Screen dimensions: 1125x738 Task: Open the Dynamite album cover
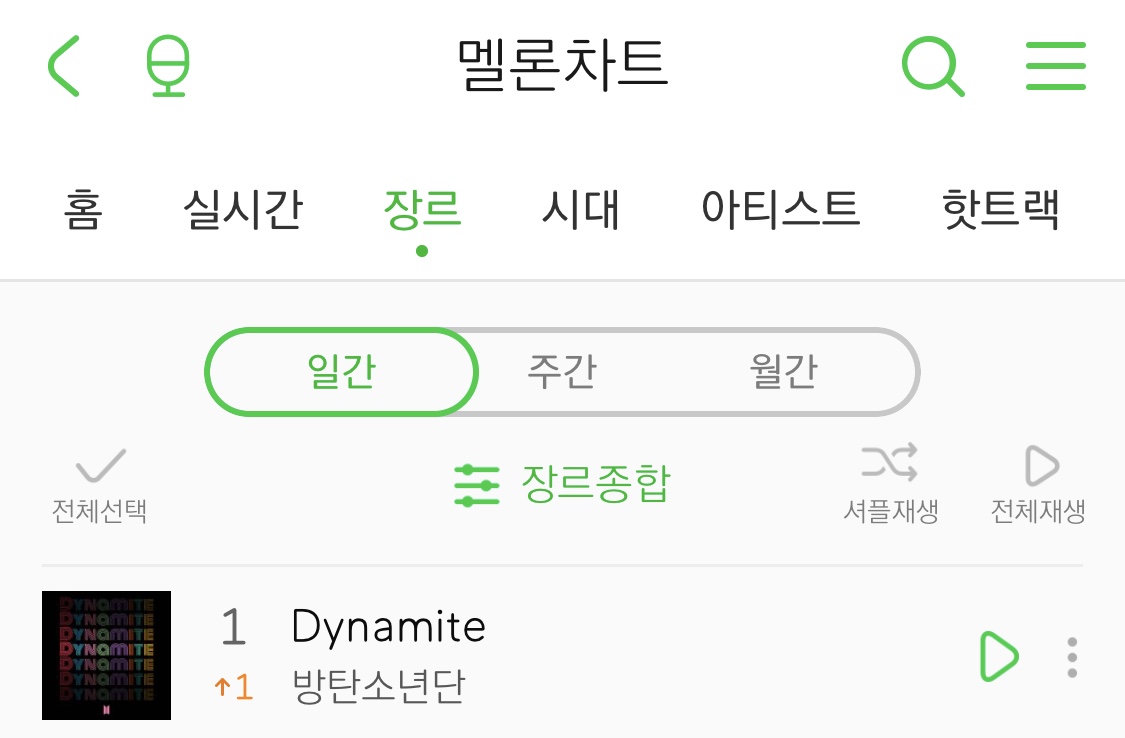[106, 655]
